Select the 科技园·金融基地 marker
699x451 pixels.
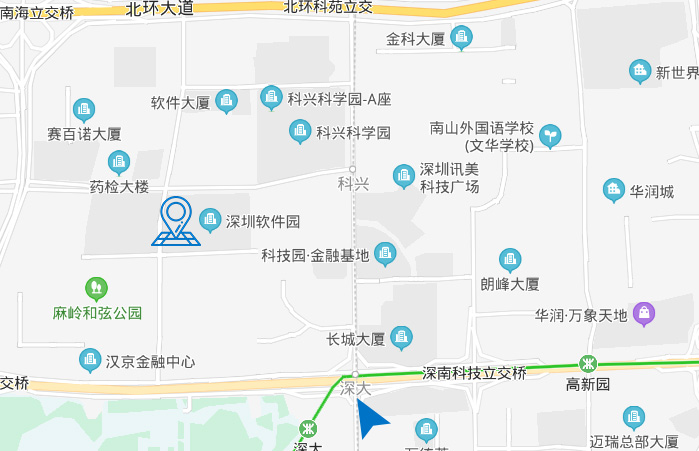pos(385,256)
